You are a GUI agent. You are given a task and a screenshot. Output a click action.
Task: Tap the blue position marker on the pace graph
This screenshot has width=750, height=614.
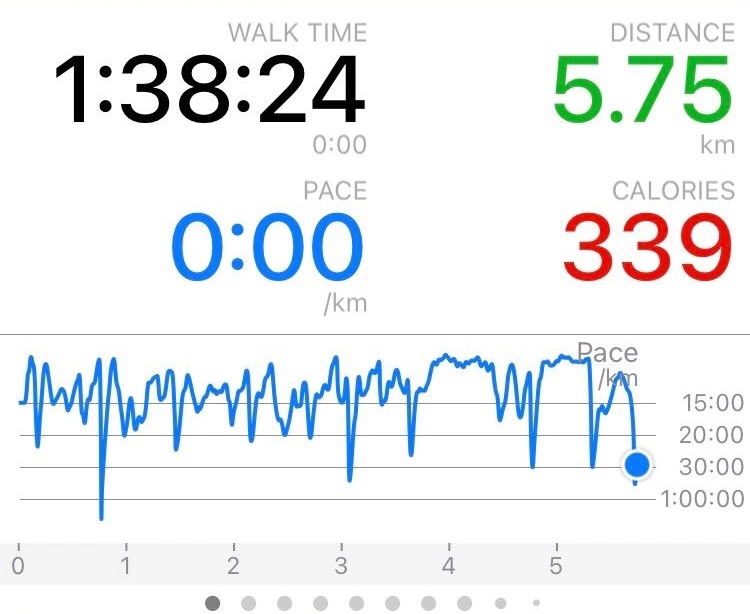tap(636, 464)
